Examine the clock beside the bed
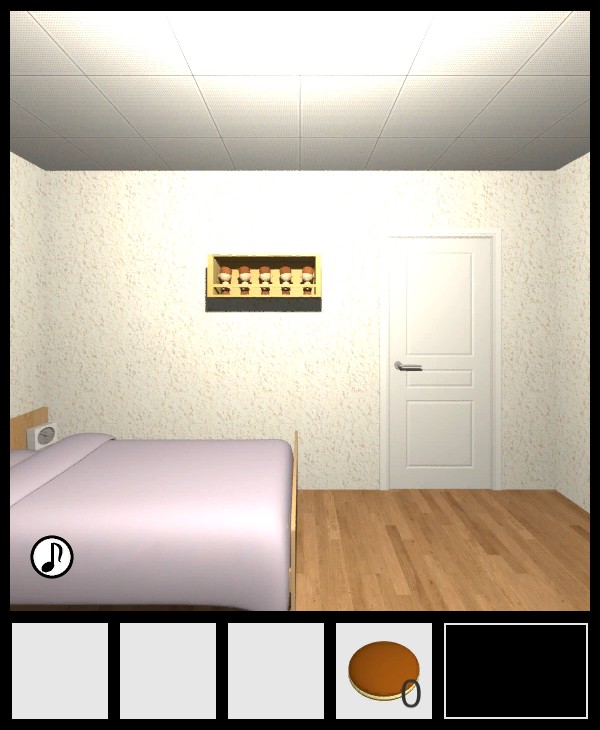Image resolution: width=600 pixels, height=730 pixels. coord(45,435)
